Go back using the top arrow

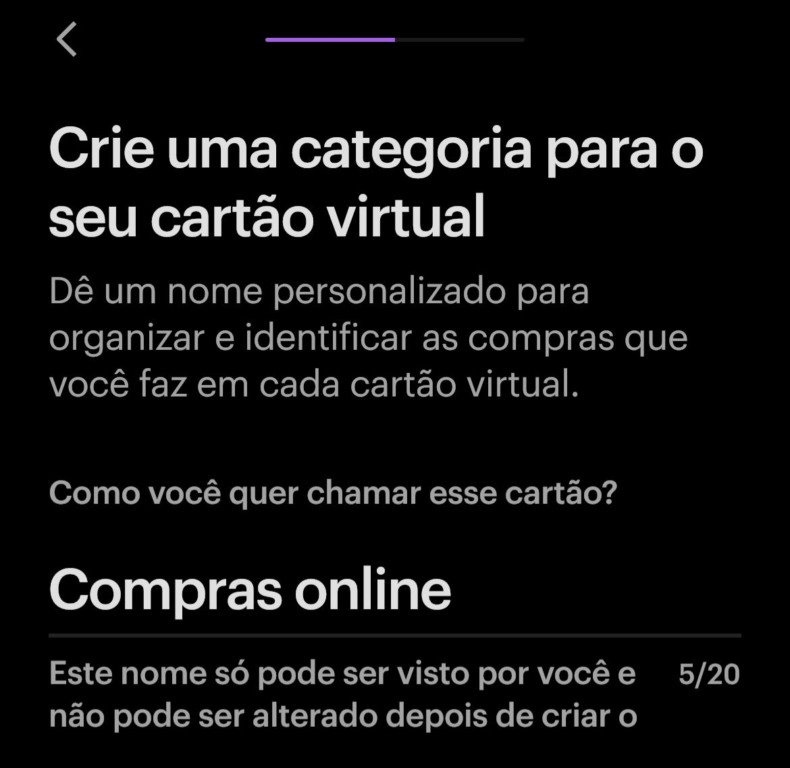tap(67, 40)
